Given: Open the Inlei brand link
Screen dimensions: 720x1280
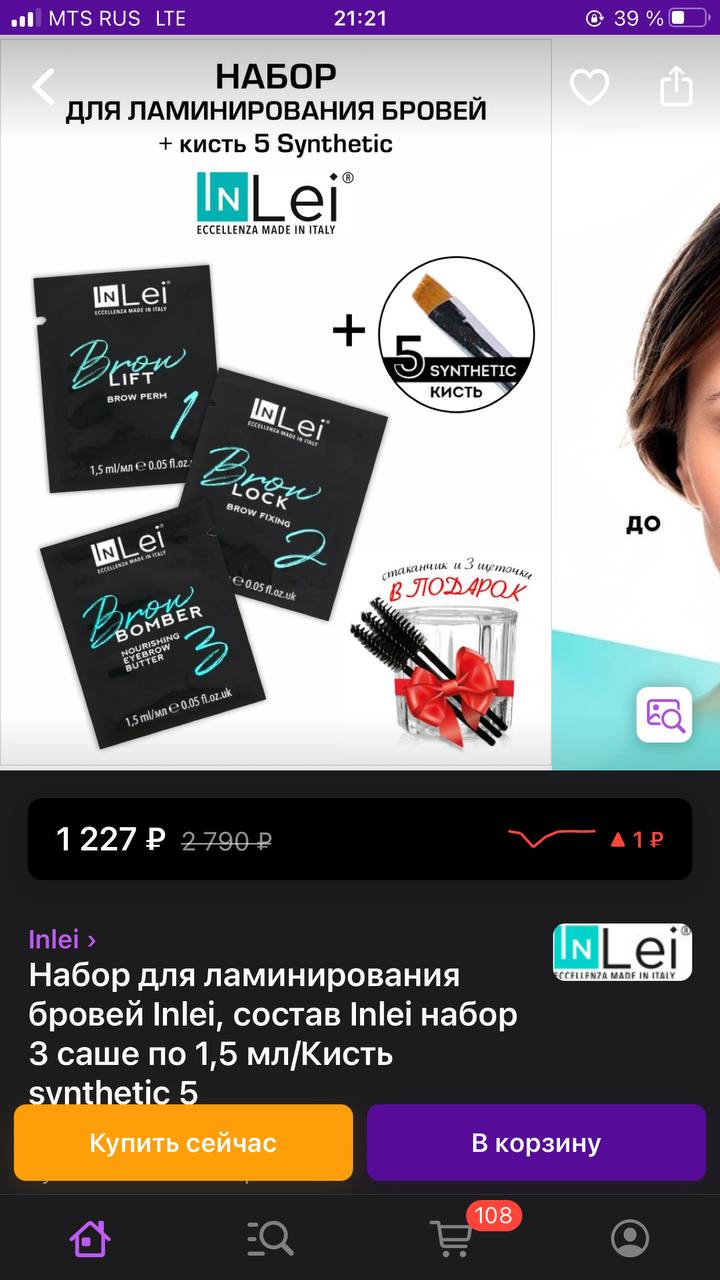Looking at the screenshot, I should coord(62,939).
